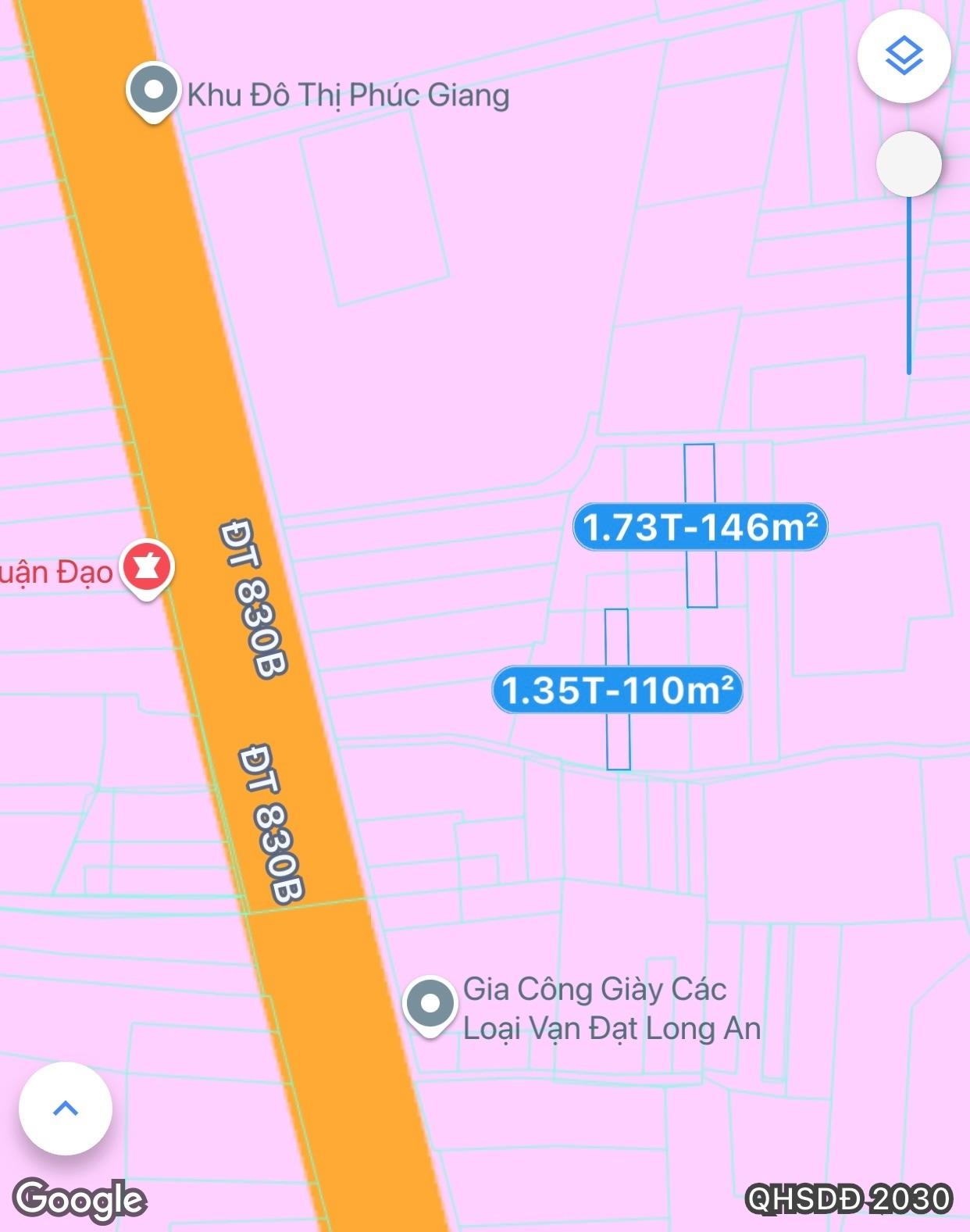Tap the red pharmacy marker
This screenshot has width=970, height=1232.
point(146,567)
